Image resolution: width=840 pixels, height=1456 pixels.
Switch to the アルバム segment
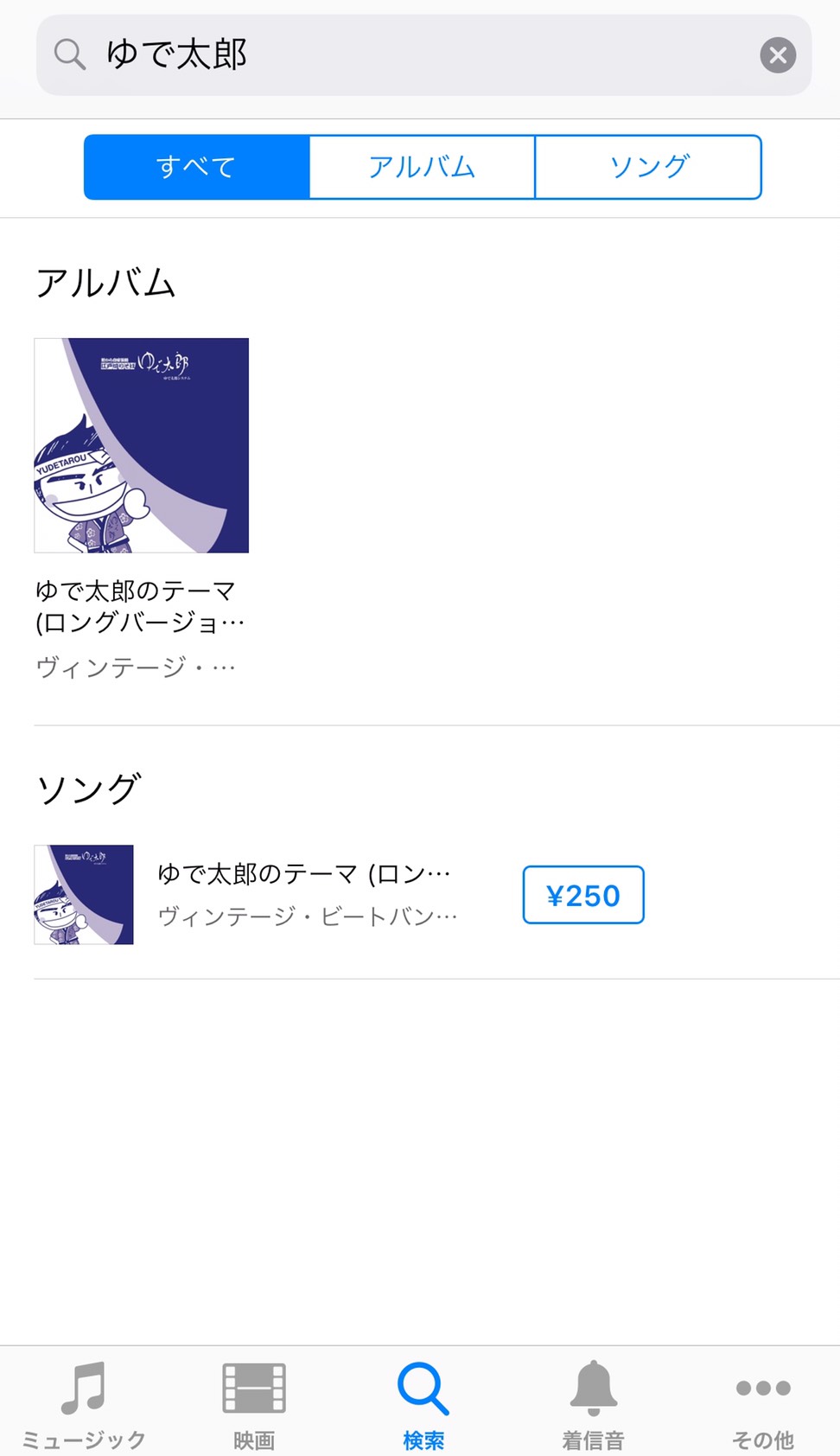[422, 167]
